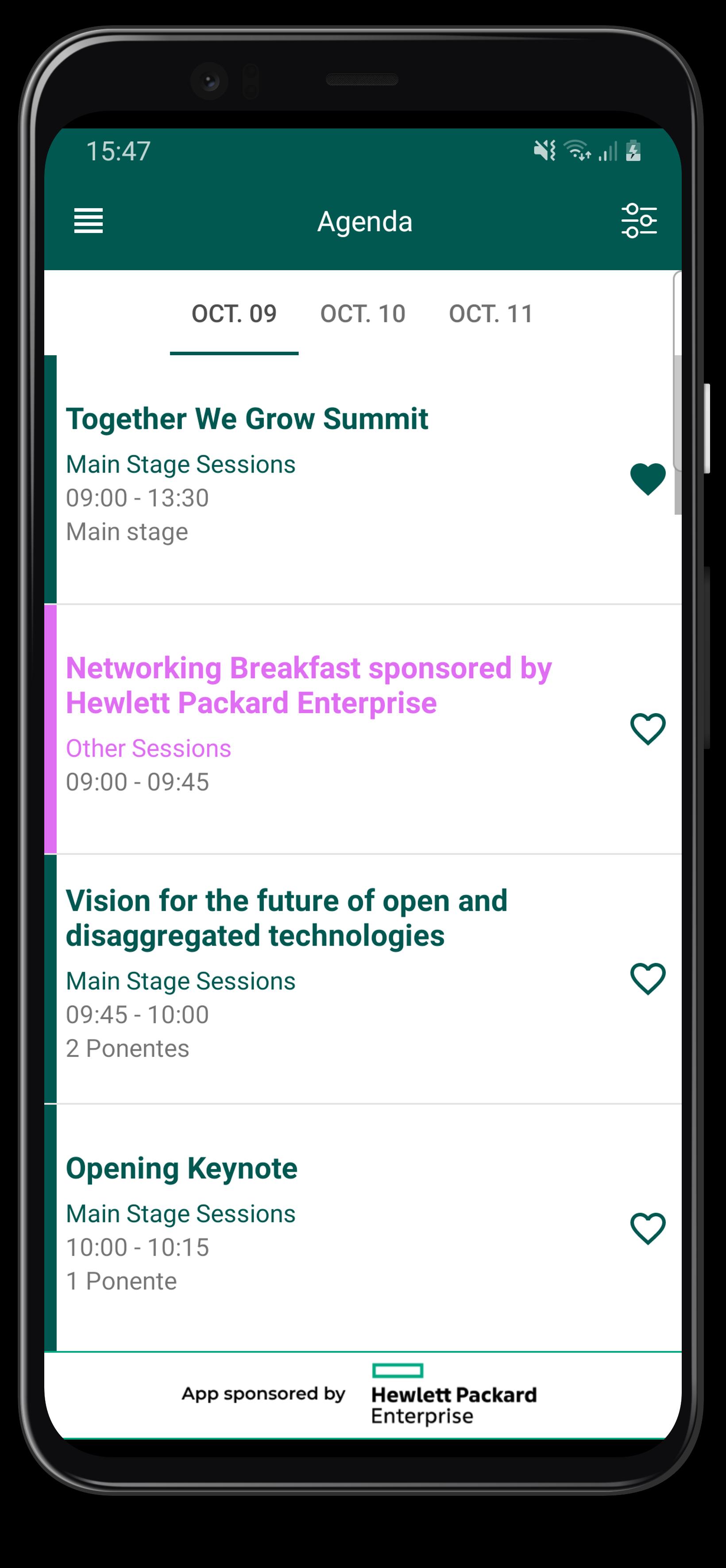Screen dimensions: 726x1568
Task: Unfavorite Together We Grow Summit session
Action: click(648, 479)
